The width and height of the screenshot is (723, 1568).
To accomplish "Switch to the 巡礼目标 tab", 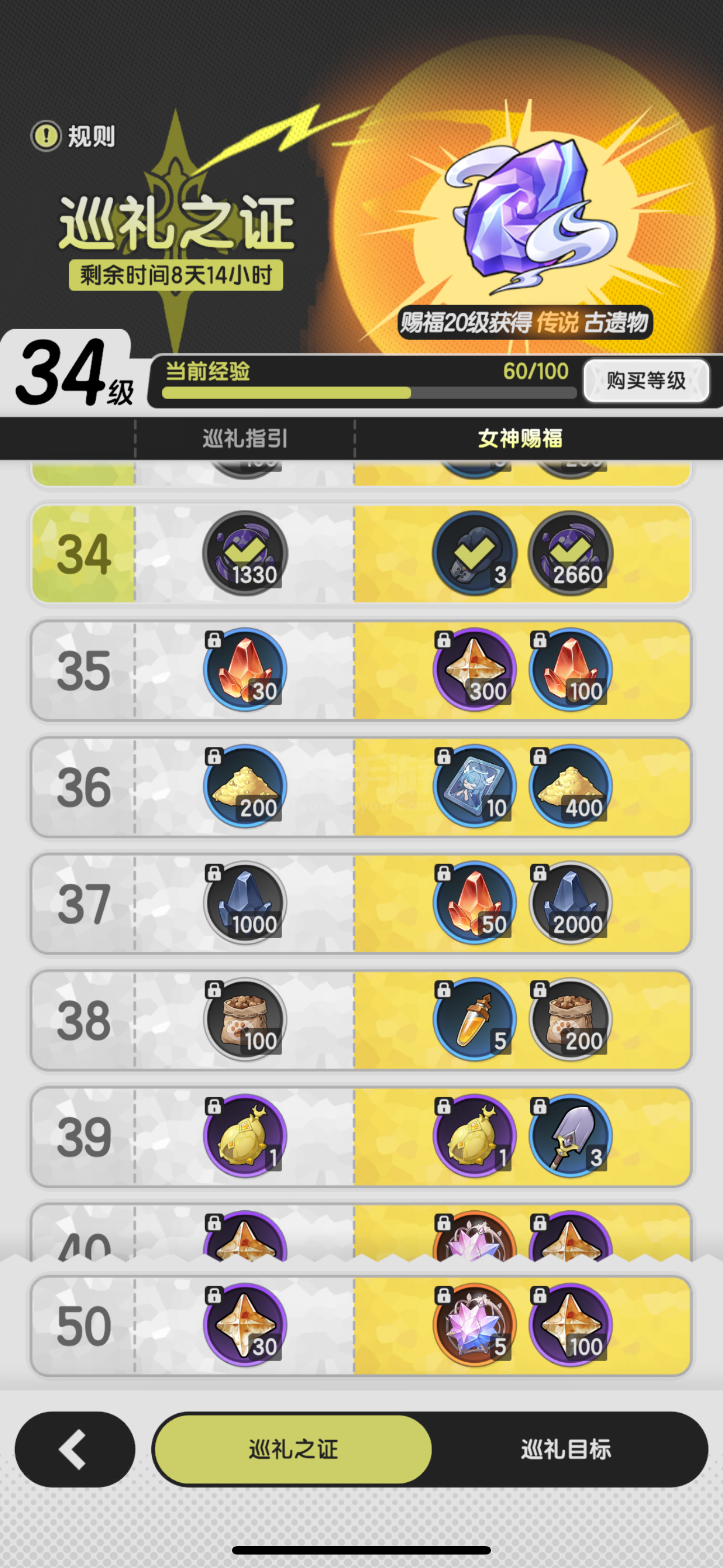I will pos(566,1449).
